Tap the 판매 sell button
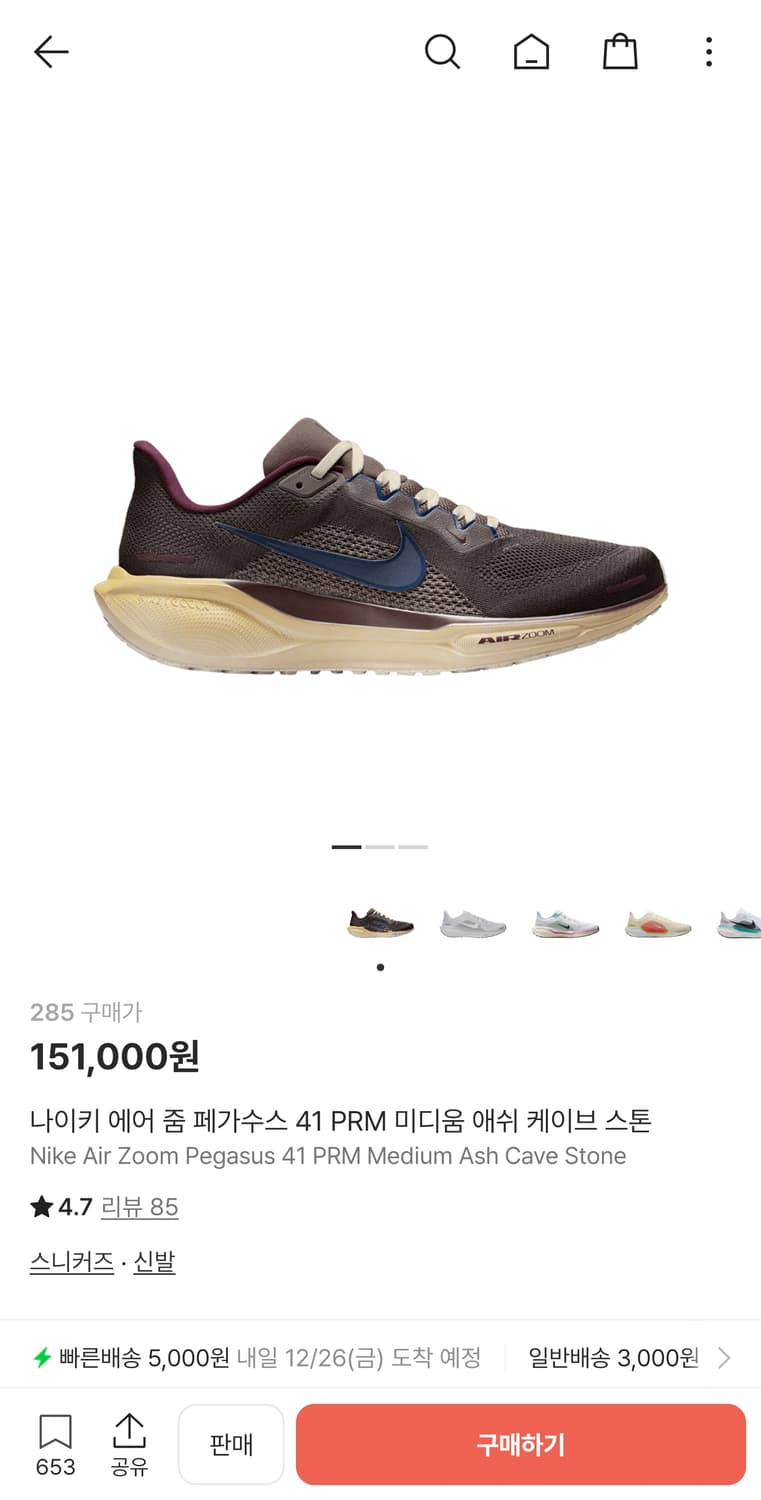761x1500 pixels. coord(231,1443)
